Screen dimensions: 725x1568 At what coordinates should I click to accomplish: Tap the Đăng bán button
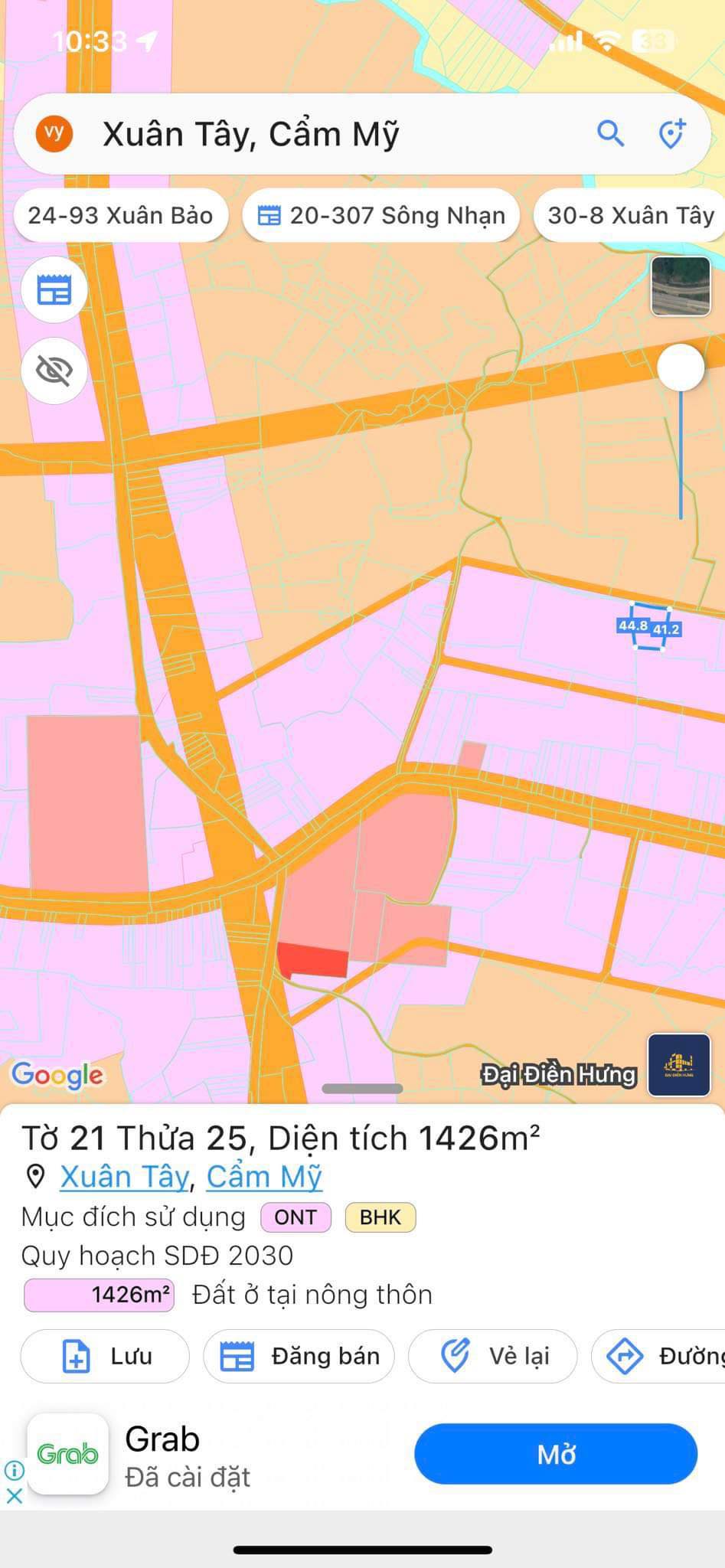[x=299, y=1356]
